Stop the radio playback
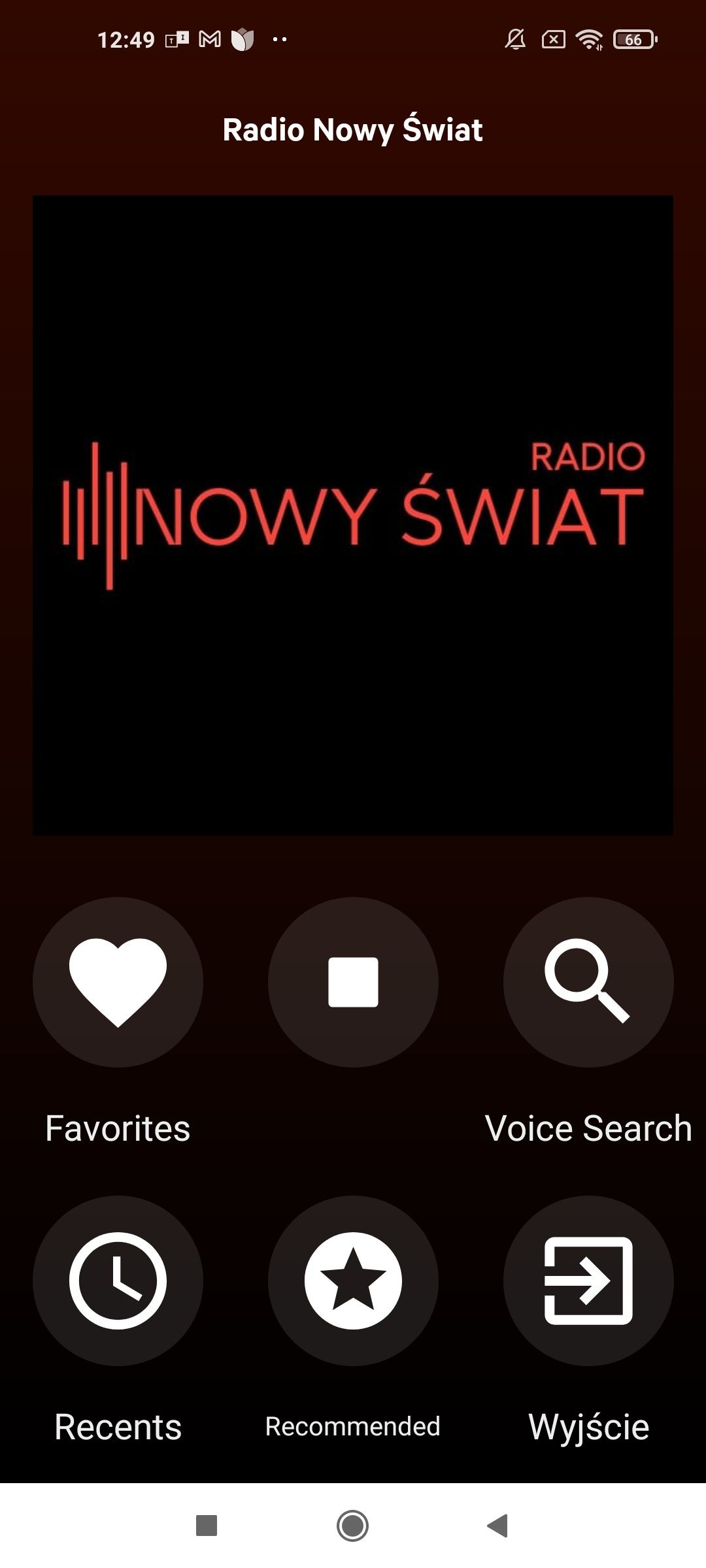706x1568 pixels. pos(353,982)
